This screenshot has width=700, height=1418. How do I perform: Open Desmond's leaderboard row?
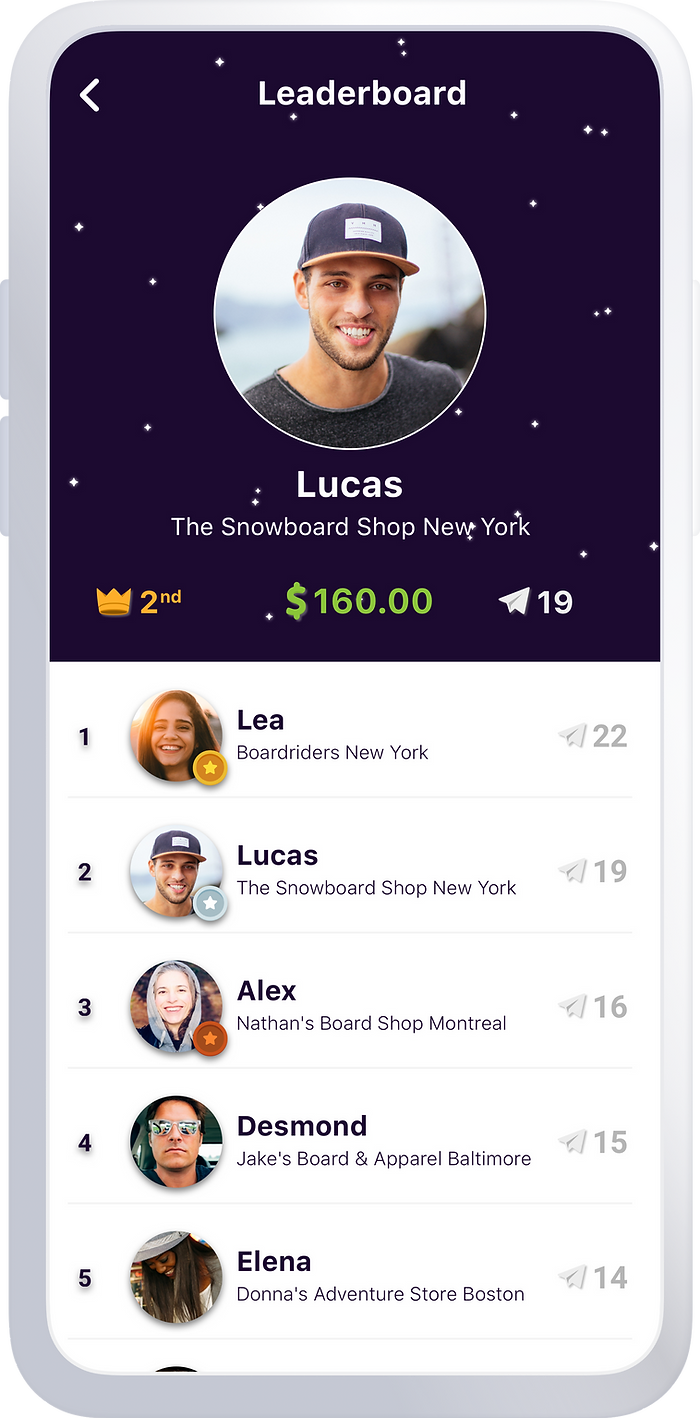coord(350,1141)
